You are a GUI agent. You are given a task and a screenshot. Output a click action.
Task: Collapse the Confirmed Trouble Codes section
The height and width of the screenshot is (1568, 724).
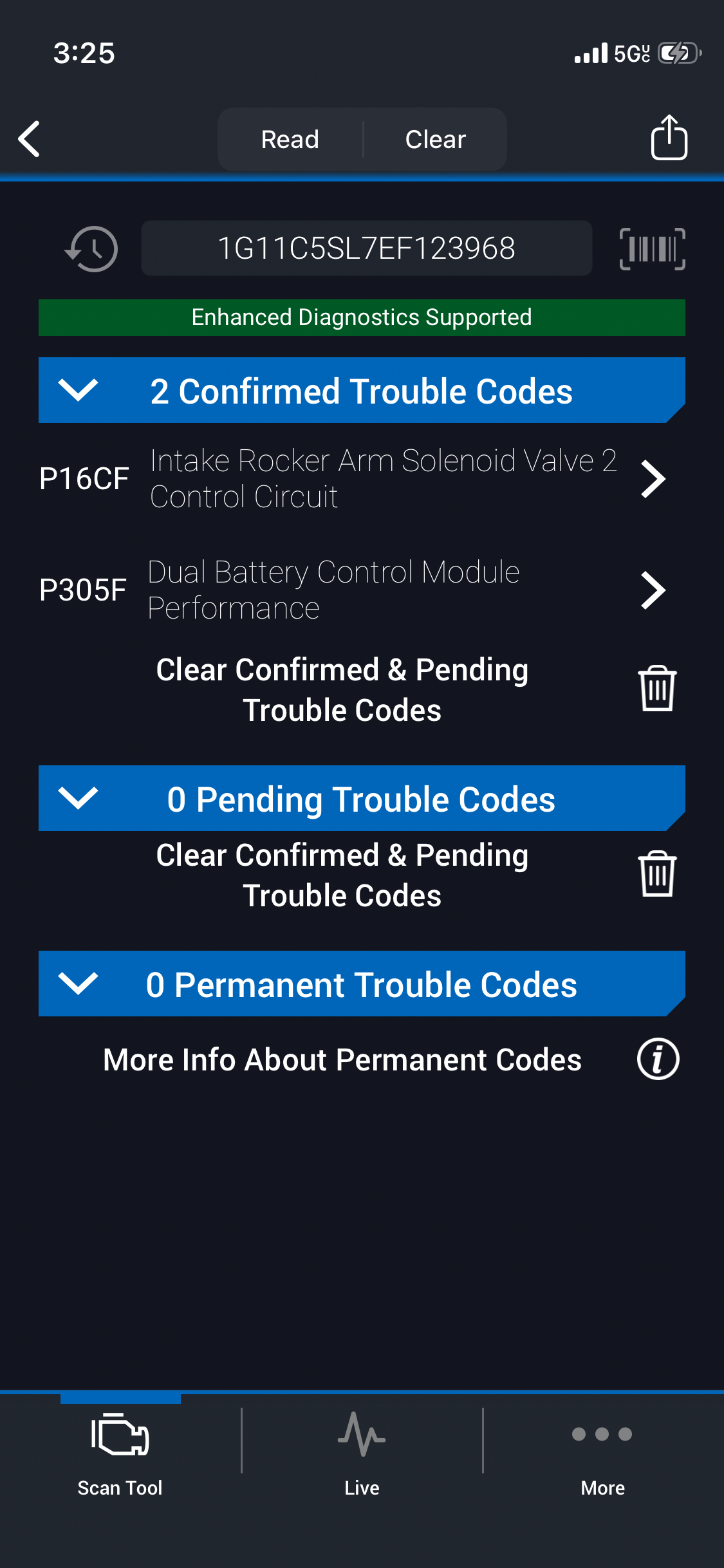78,390
